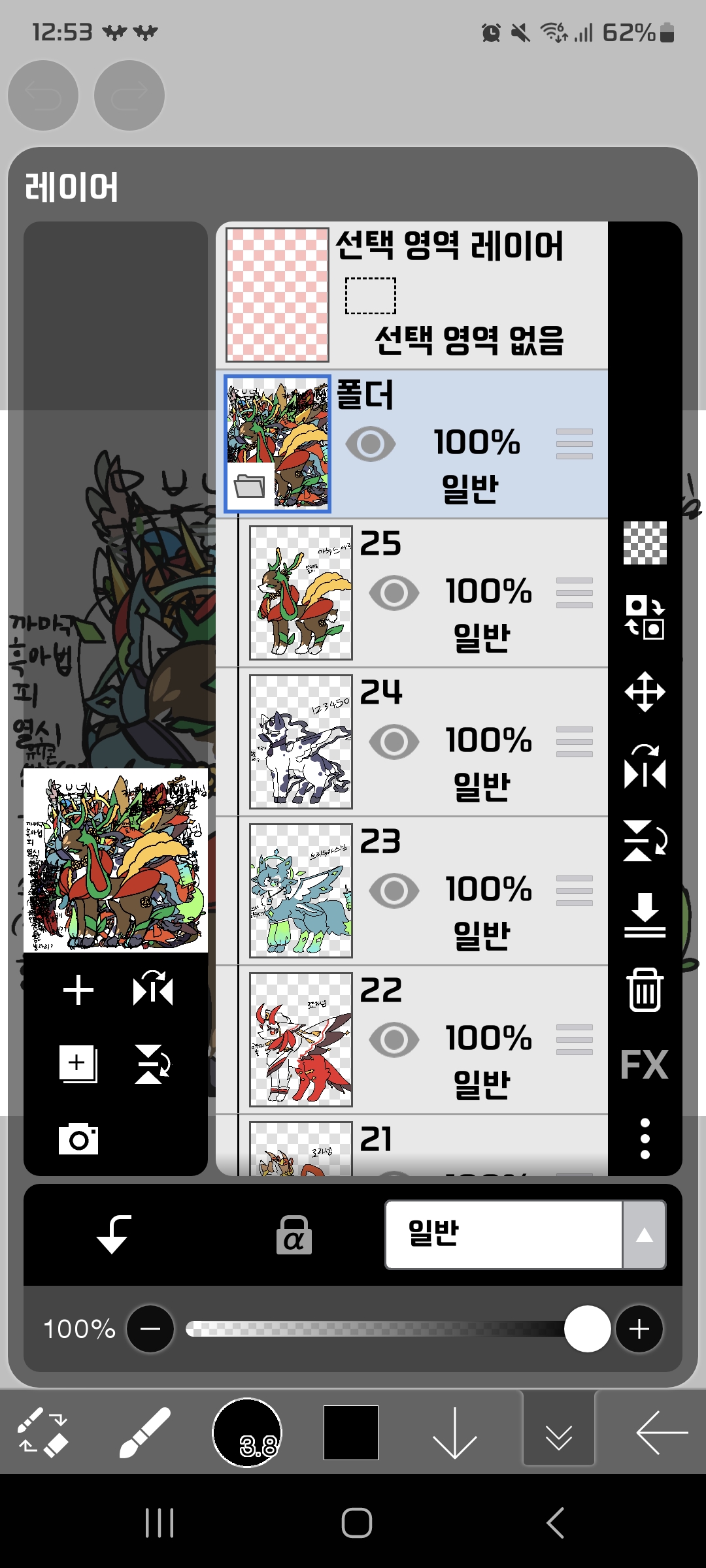Open the three-dot layer options menu
Screen dimensions: 706x1568
(x=645, y=1139)
